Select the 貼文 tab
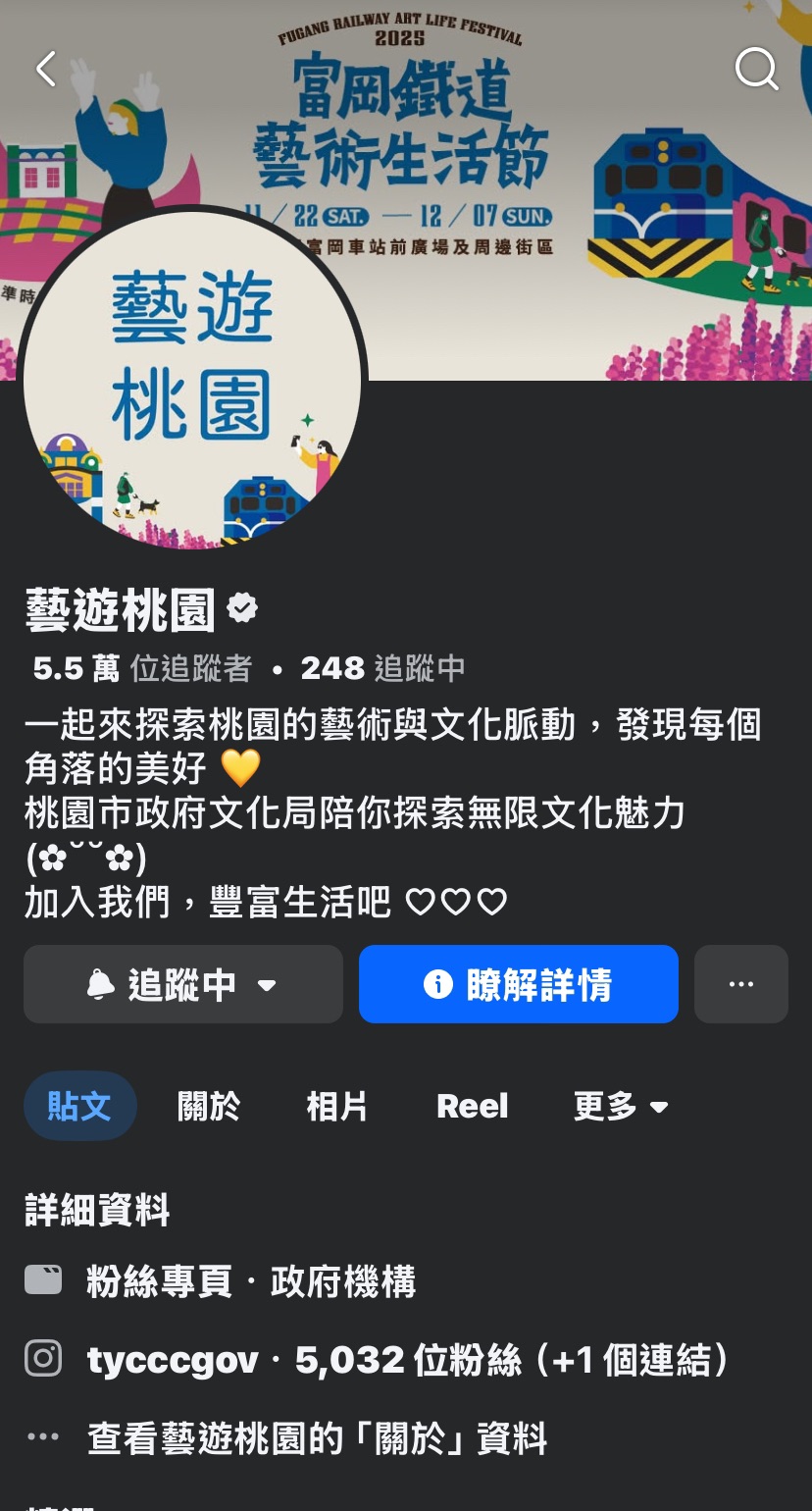812x1511 pixels. tap(79, 1106)
